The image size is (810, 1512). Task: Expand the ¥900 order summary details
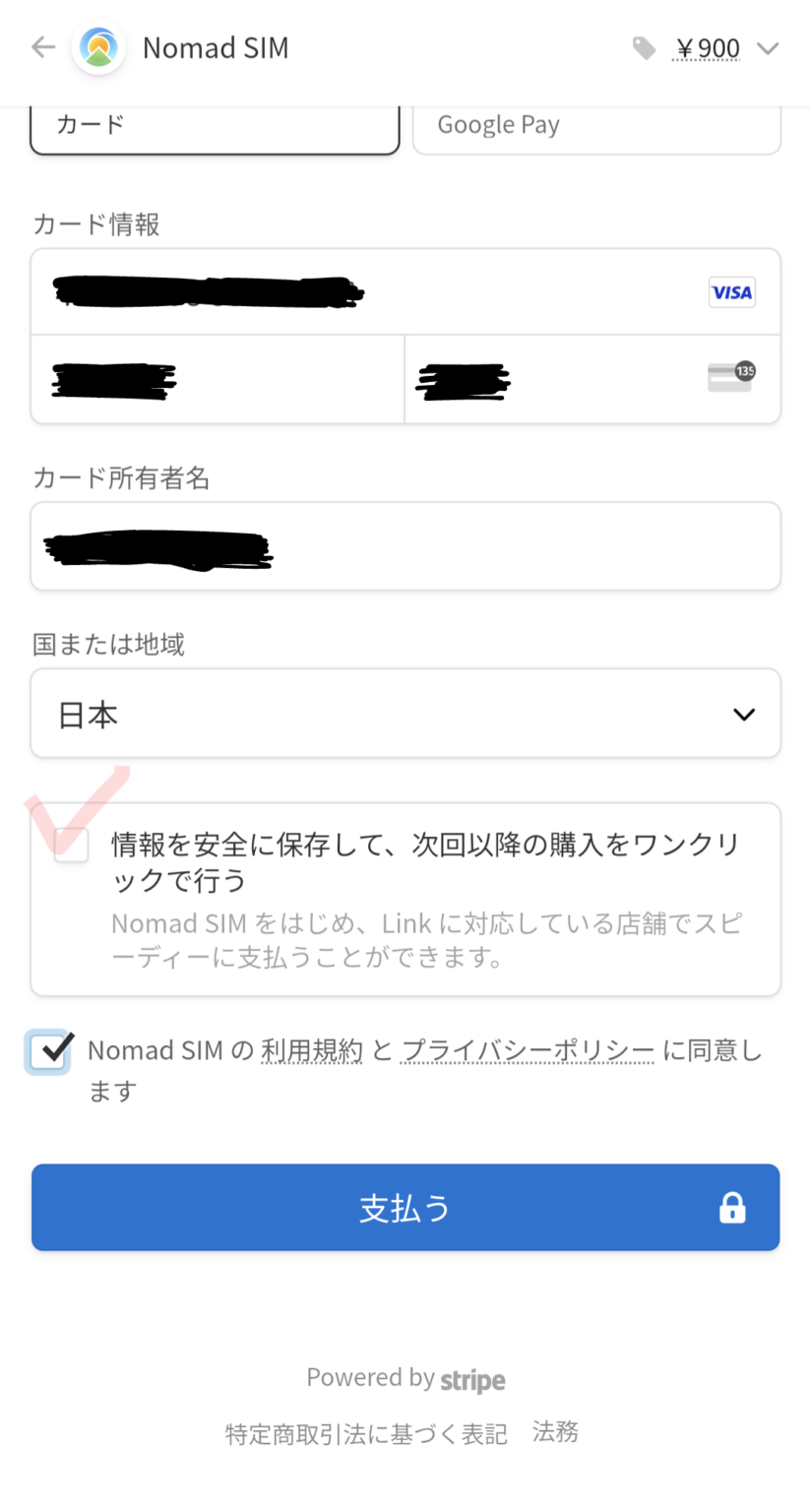[767, 46]
